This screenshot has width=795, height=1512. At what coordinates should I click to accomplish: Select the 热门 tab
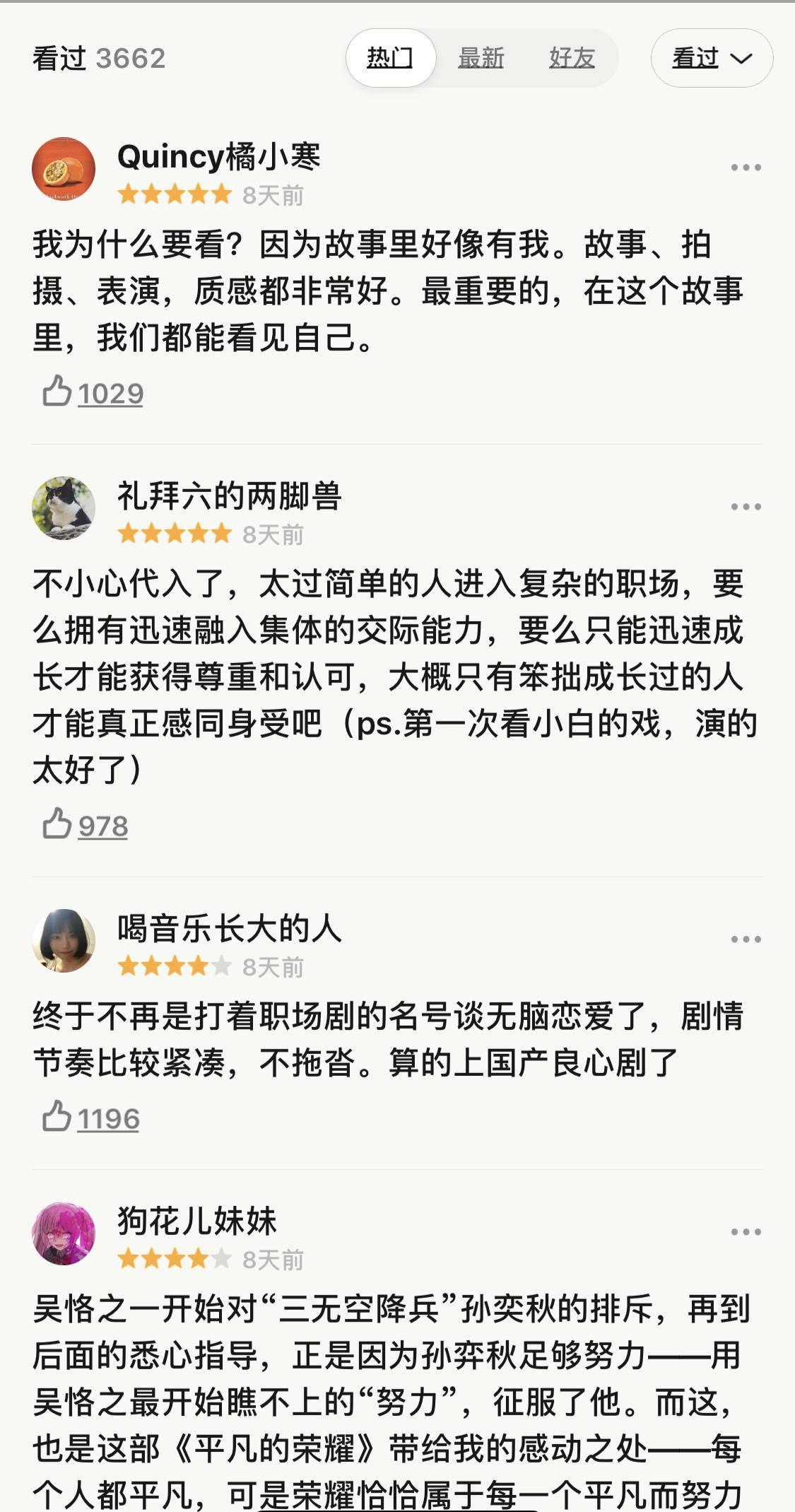(390, 58)
